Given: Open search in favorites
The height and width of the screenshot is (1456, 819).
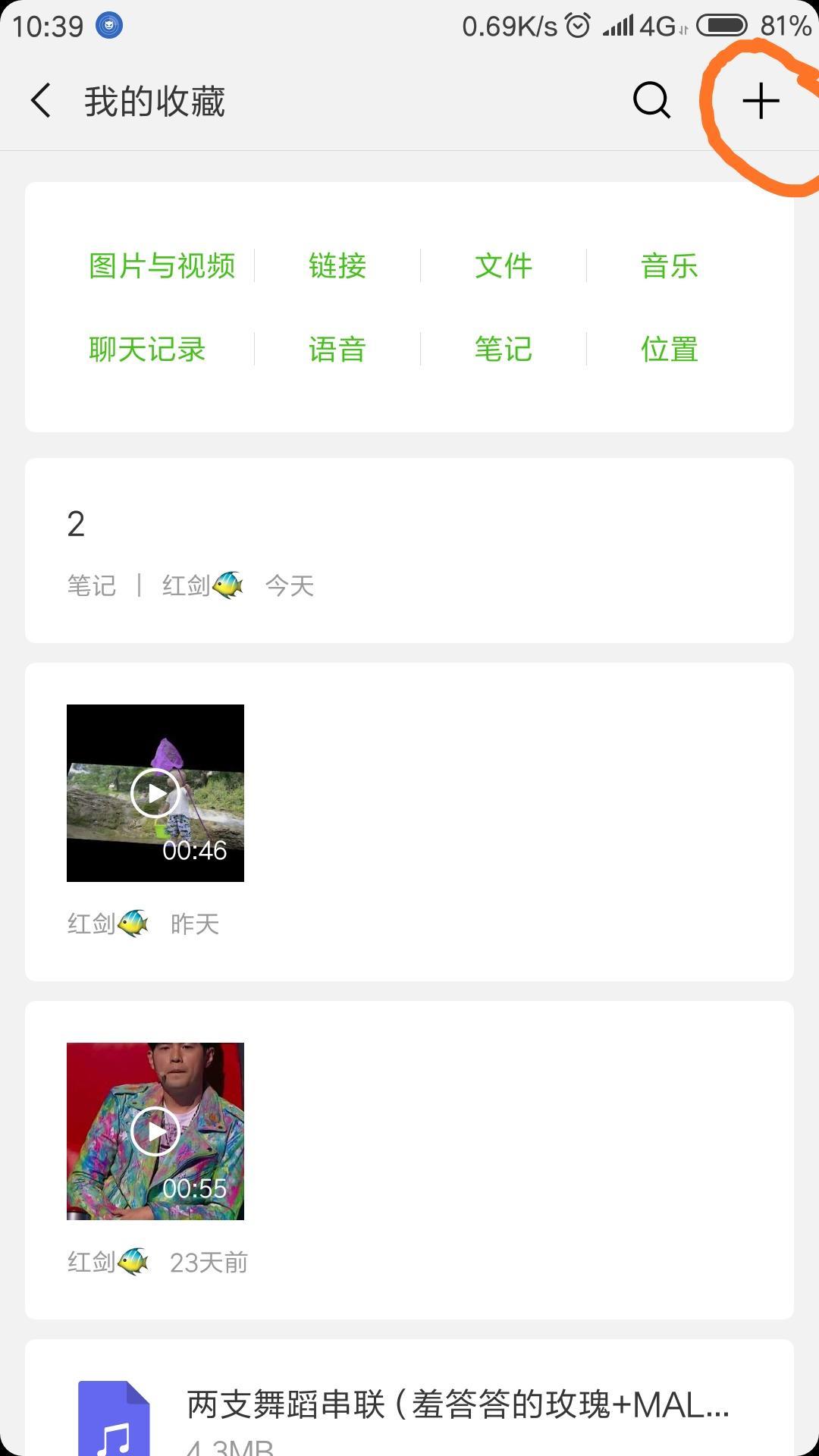Looking at the screenshot, I should point(651,101).
